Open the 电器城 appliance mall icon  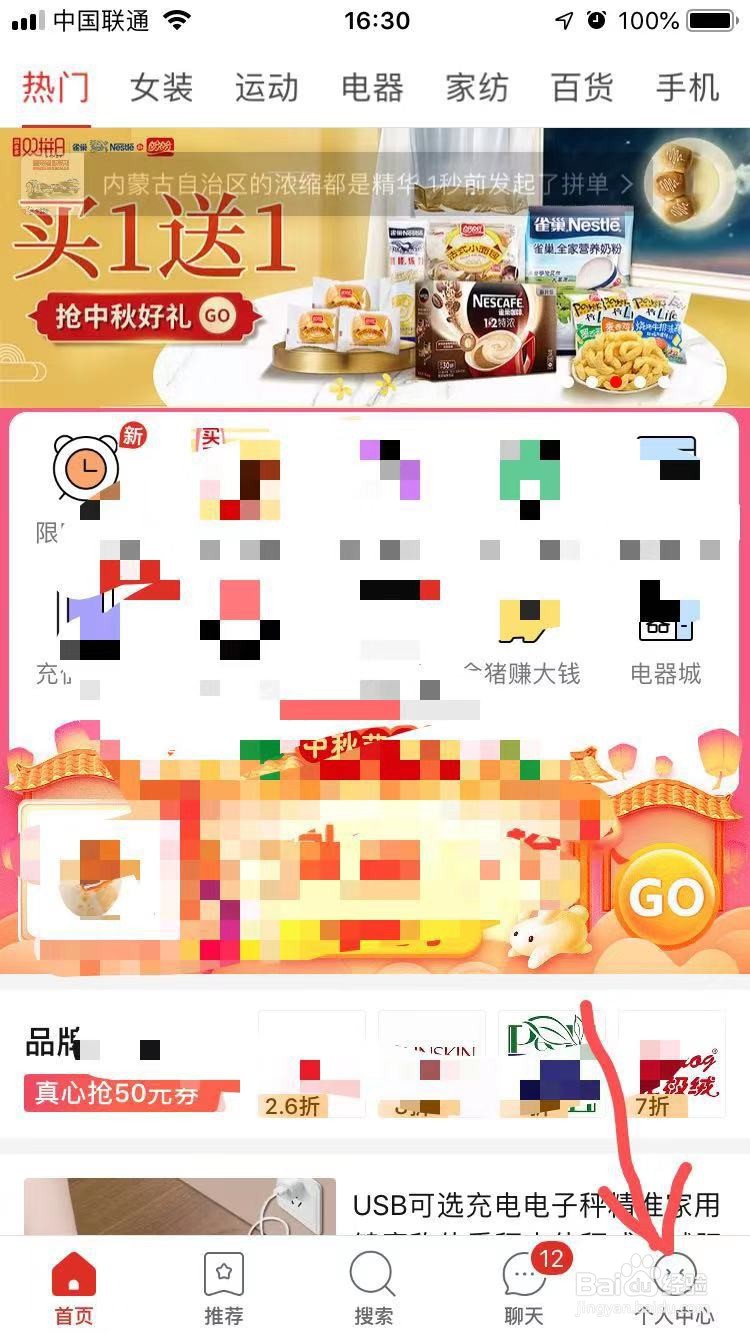(x=665, y=610)
